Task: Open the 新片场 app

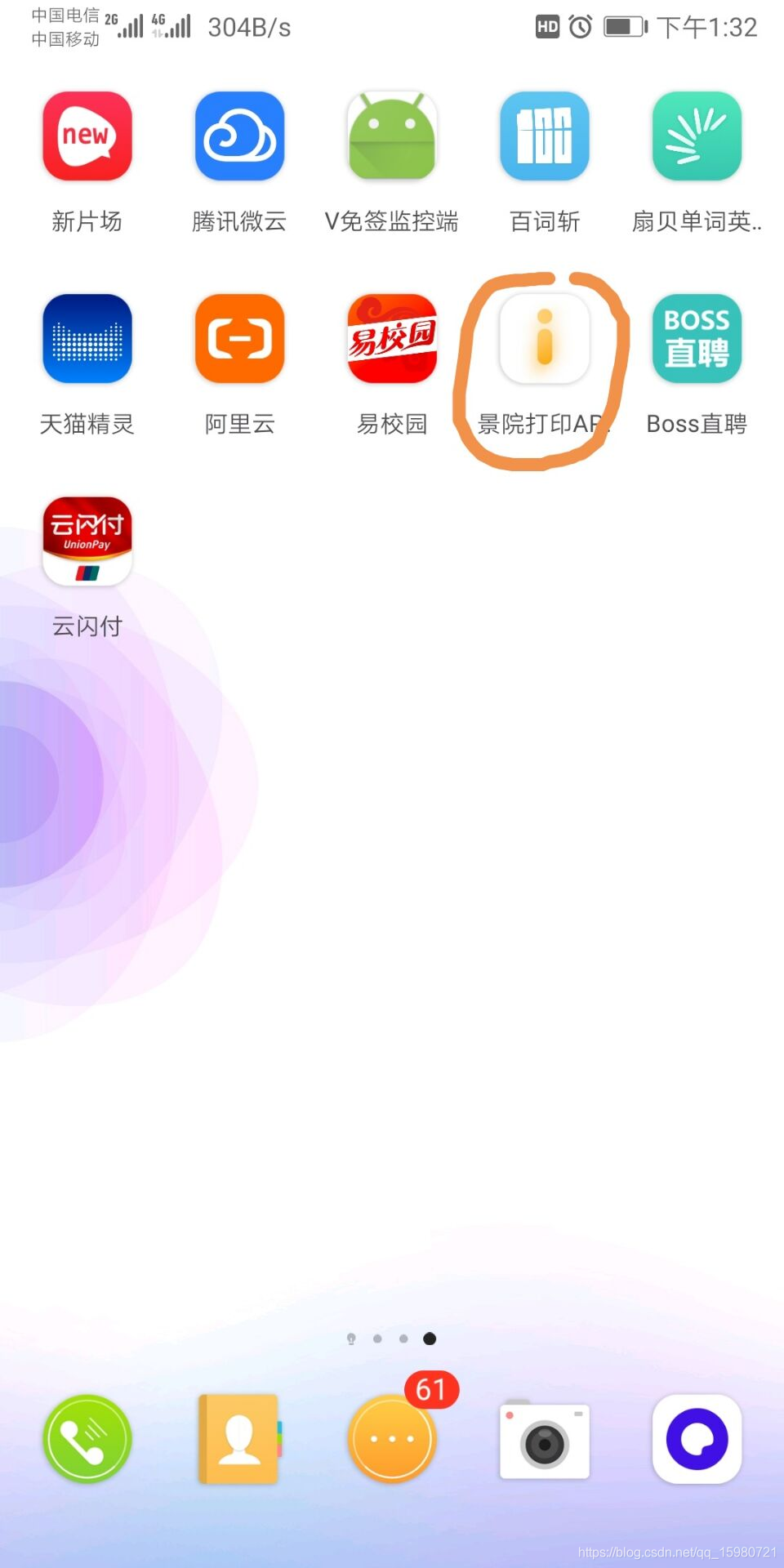Action: point(87,137)
